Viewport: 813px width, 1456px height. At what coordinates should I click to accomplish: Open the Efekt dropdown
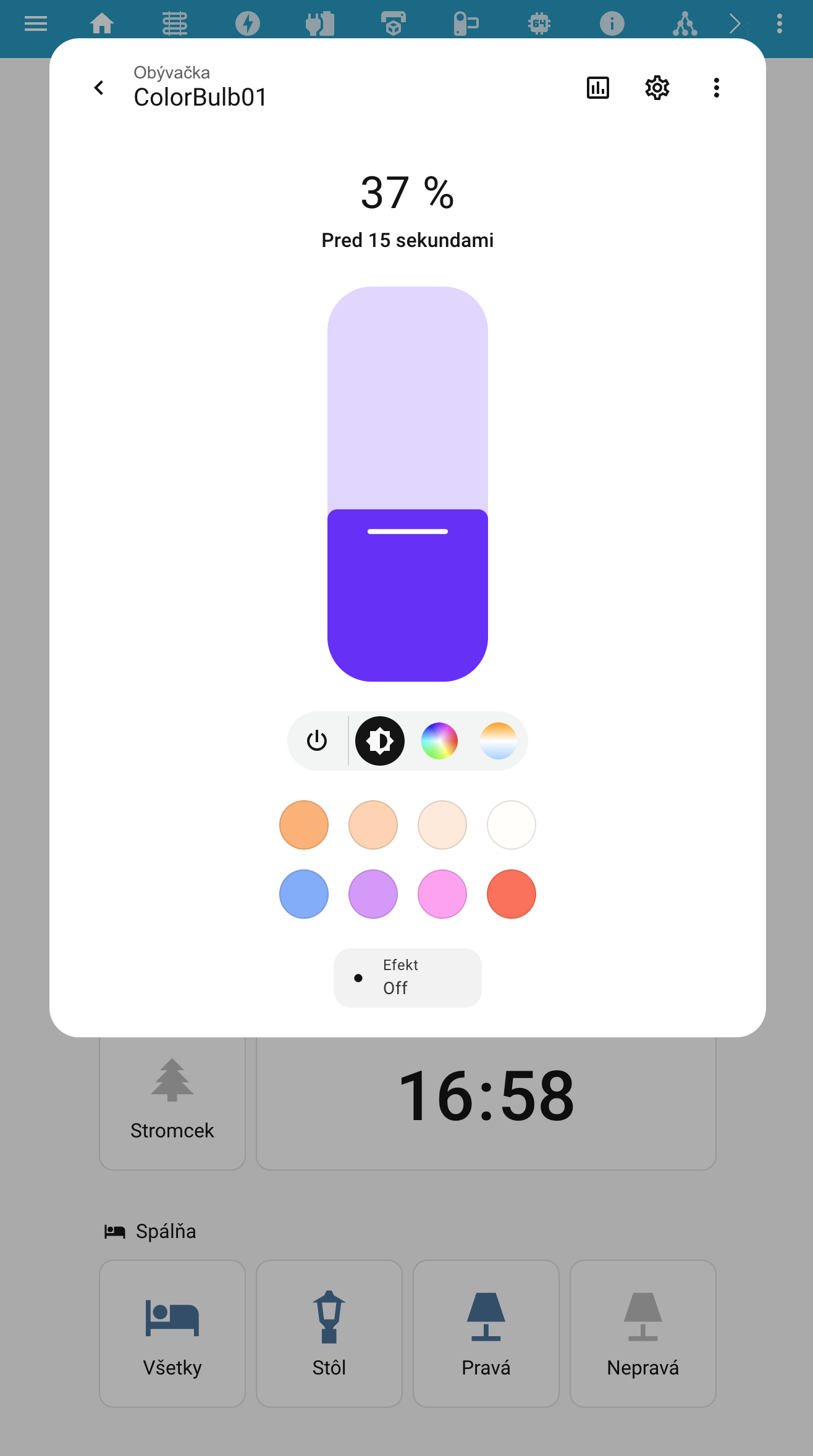click(408, 977)
